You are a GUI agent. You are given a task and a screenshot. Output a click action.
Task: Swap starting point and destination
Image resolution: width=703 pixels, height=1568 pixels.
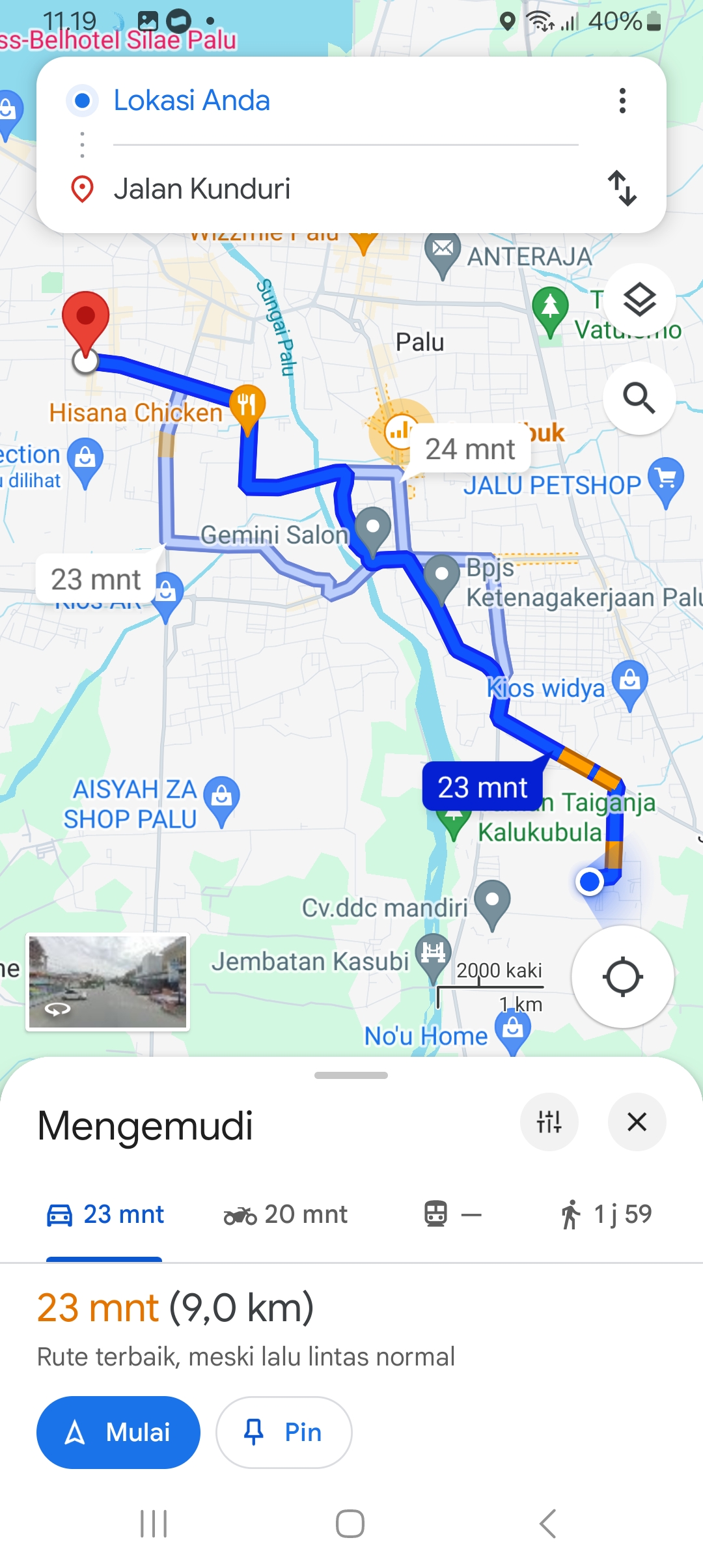(622, 188)
